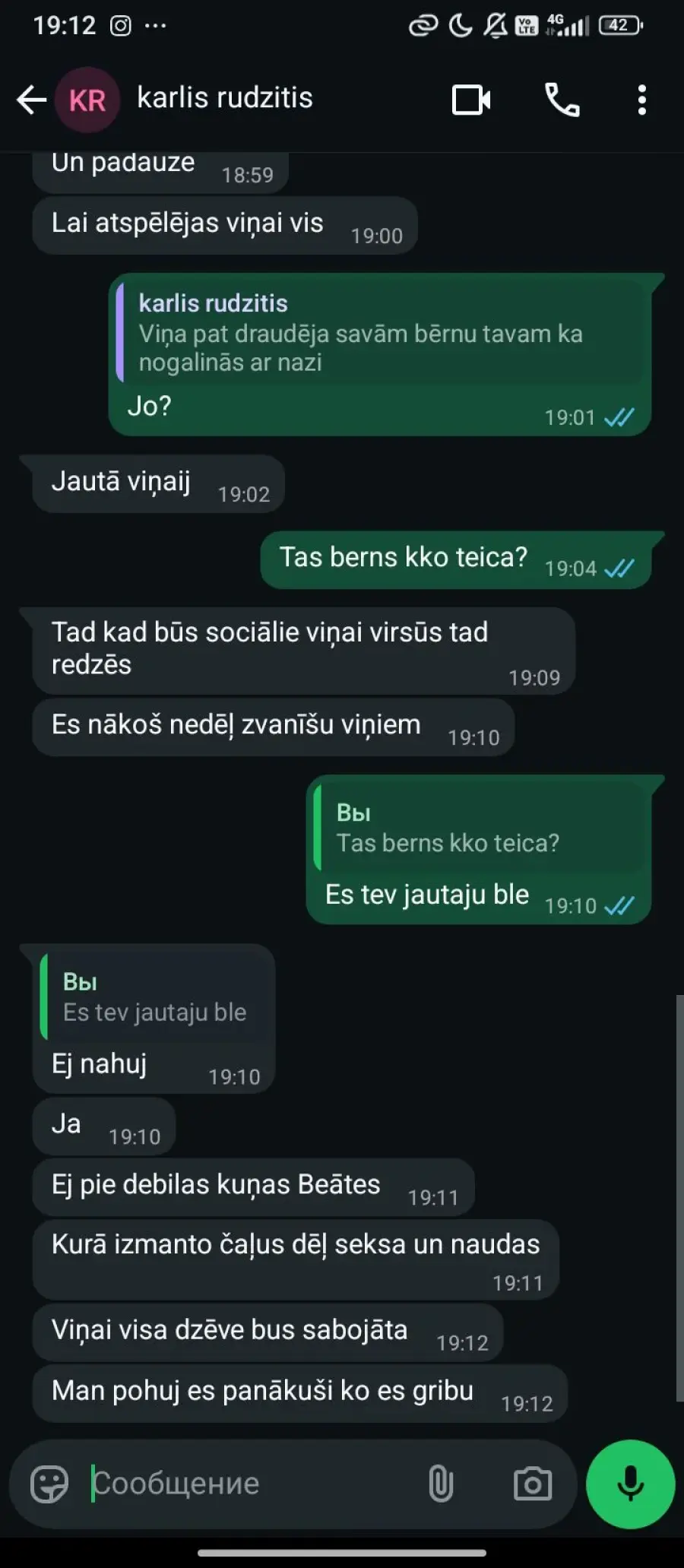The width and height of the screenshot is (684, 1568).
Task: Tap the voice message microphone button
Action: pyautogui.click(x=630, y=1483)
